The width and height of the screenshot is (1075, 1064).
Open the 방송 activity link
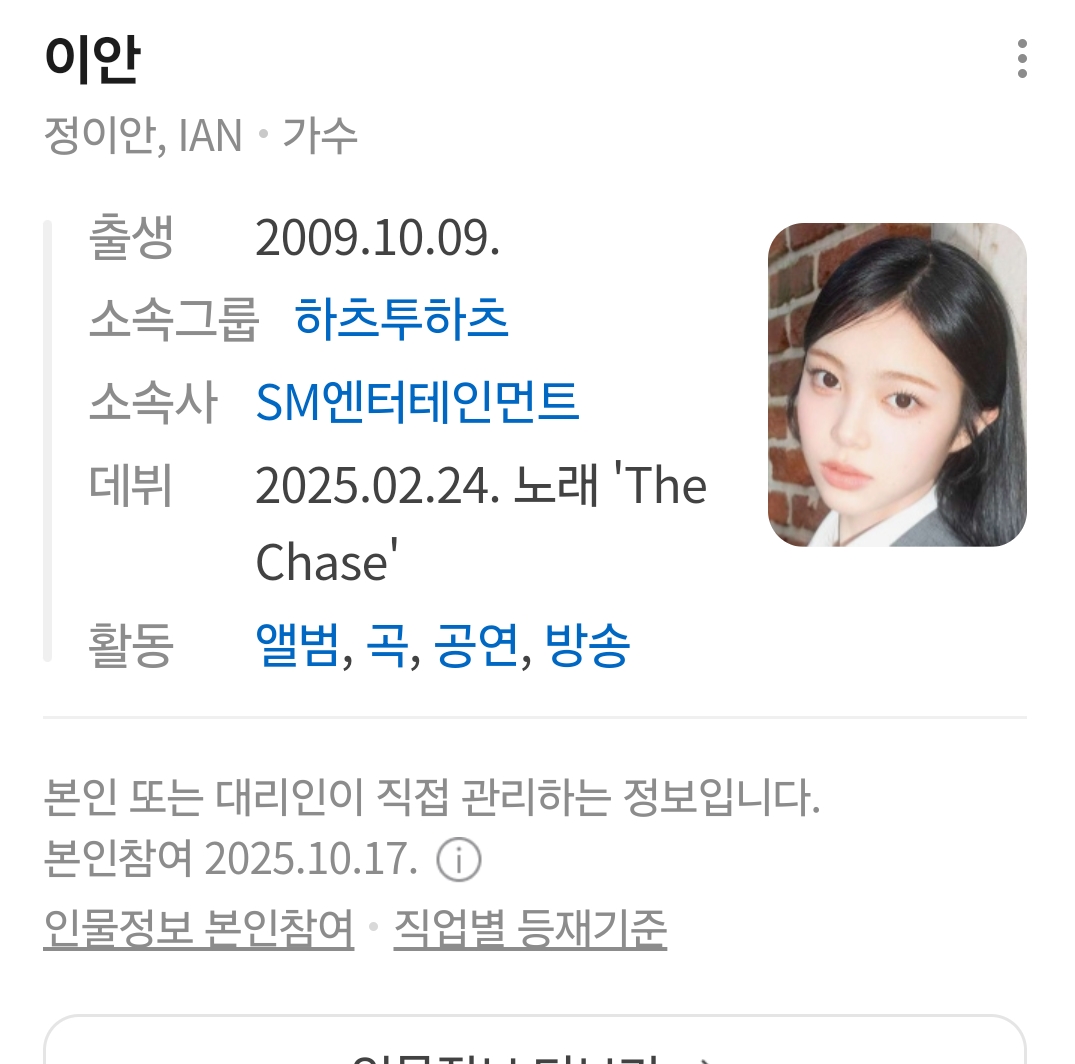tap(587, 645)
